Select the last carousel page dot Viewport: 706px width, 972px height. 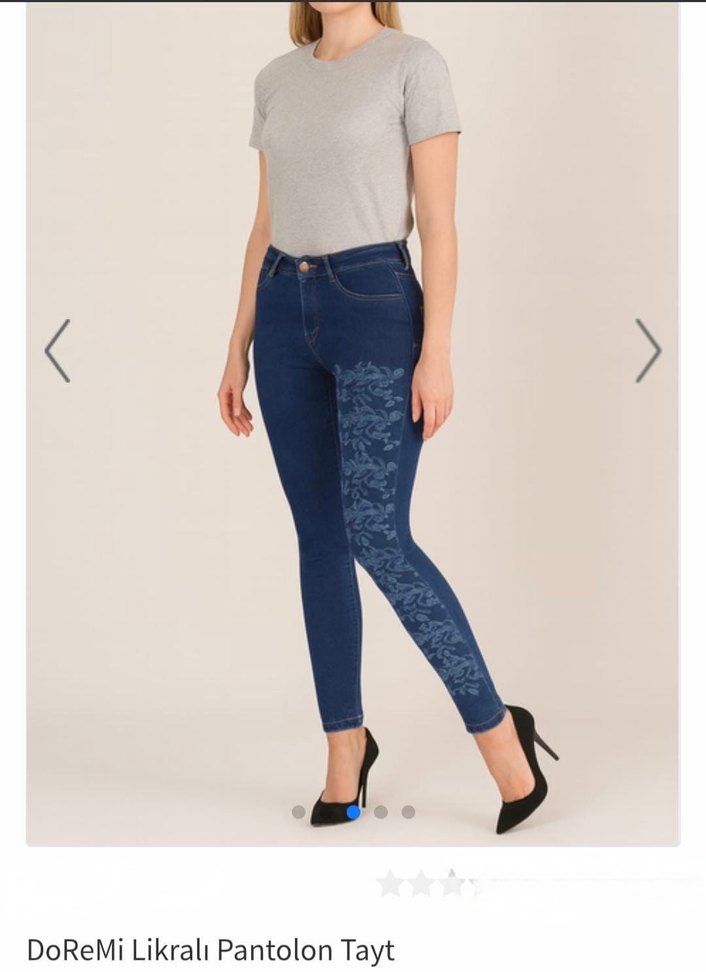point(408,812)
